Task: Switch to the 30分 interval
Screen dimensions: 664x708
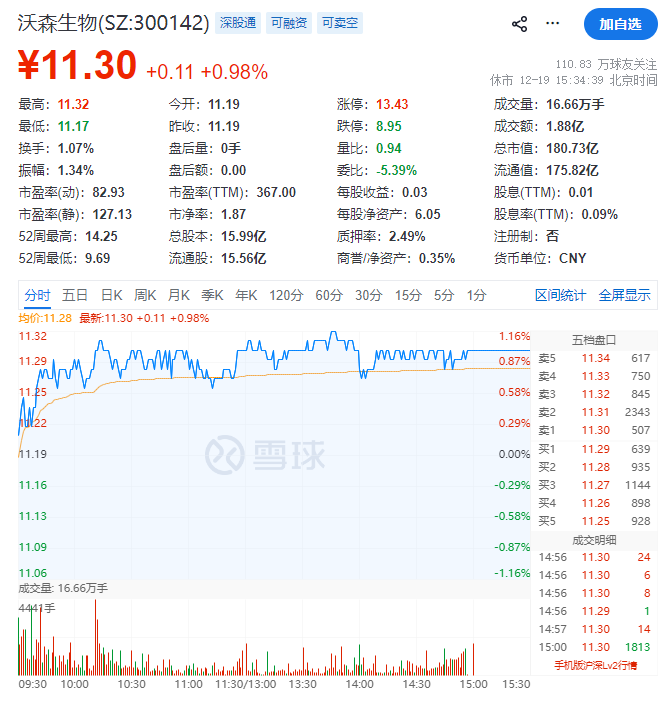Action: (x=369, y=295)
